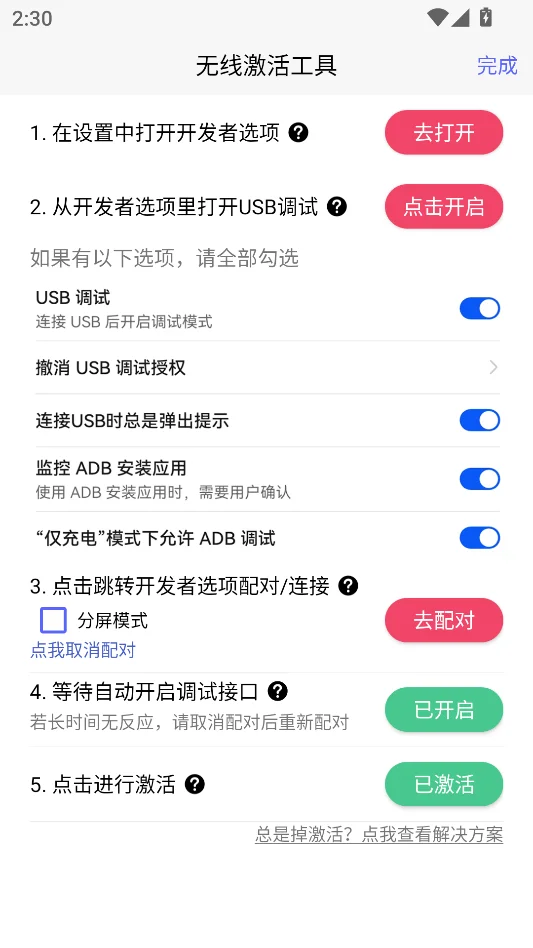Screen dimensions: 533x948
Task: Open help icon beside 点击进行激活
Action: [195, 785]
